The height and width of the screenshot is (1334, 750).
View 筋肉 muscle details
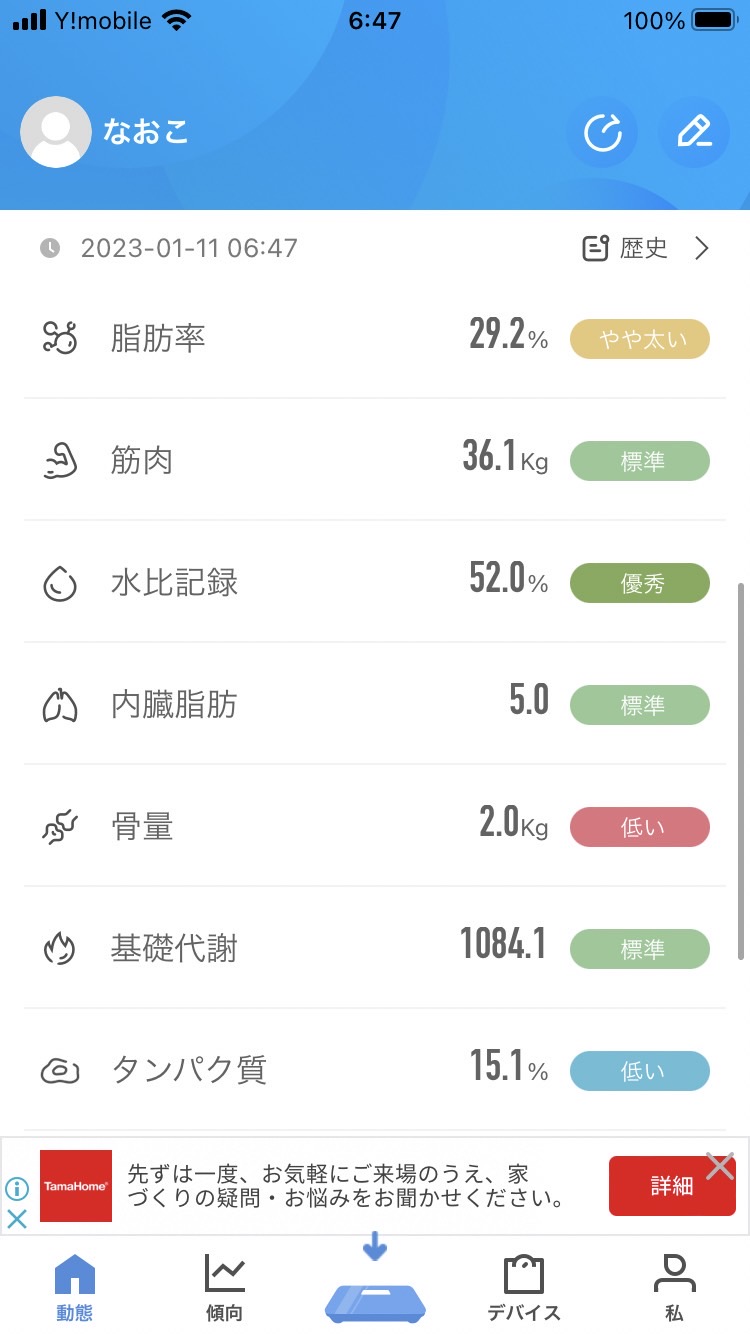pos(375,460)
